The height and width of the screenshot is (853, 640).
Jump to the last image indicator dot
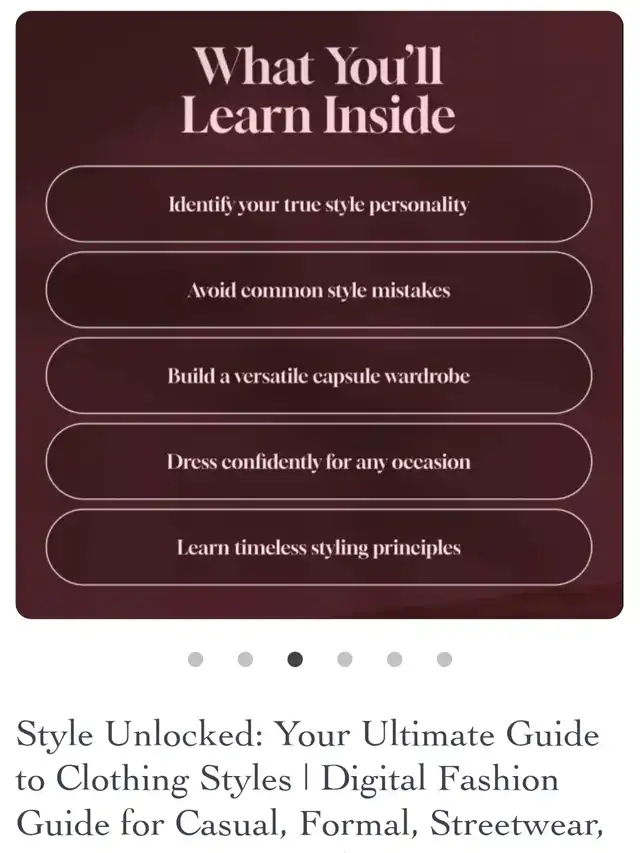(444, 659)
